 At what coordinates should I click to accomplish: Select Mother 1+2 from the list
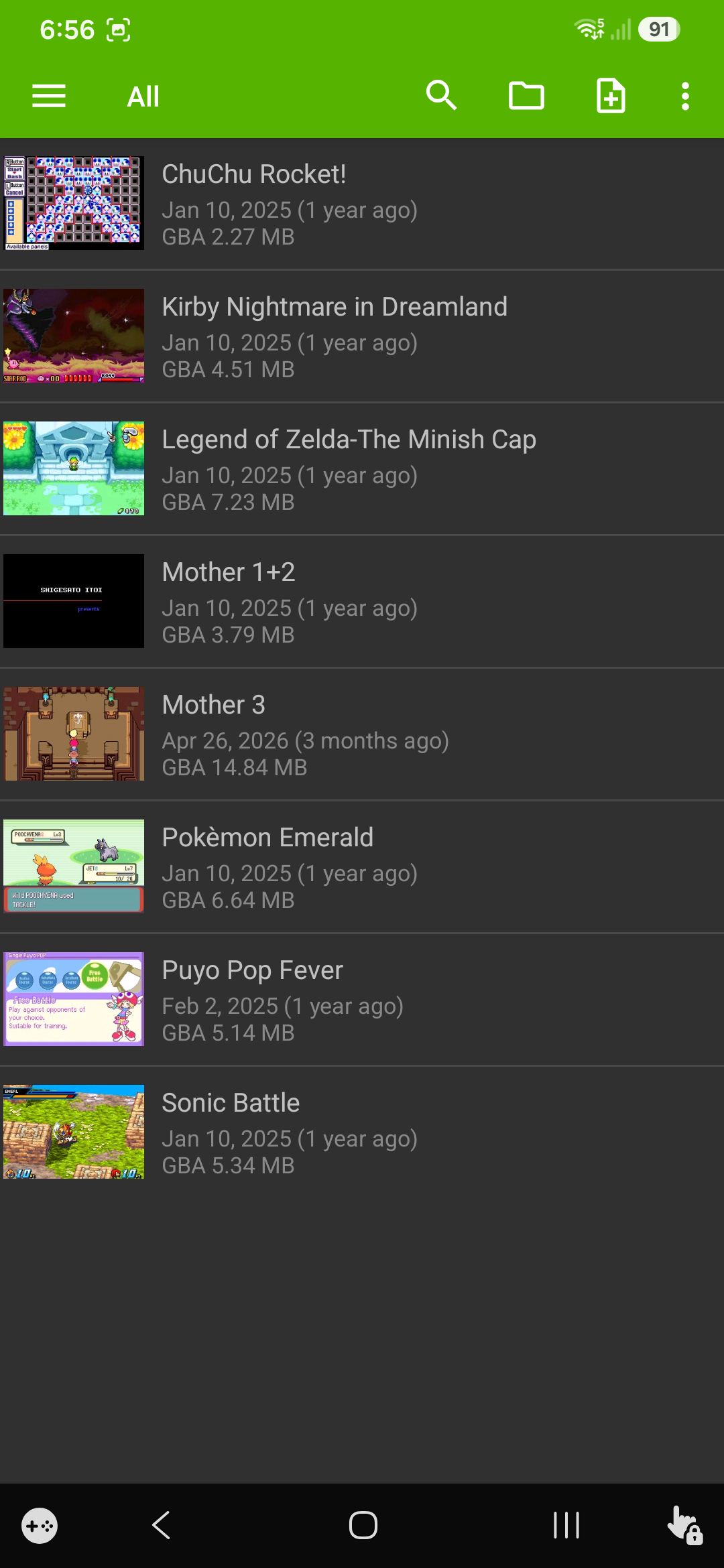coord(362,602)
